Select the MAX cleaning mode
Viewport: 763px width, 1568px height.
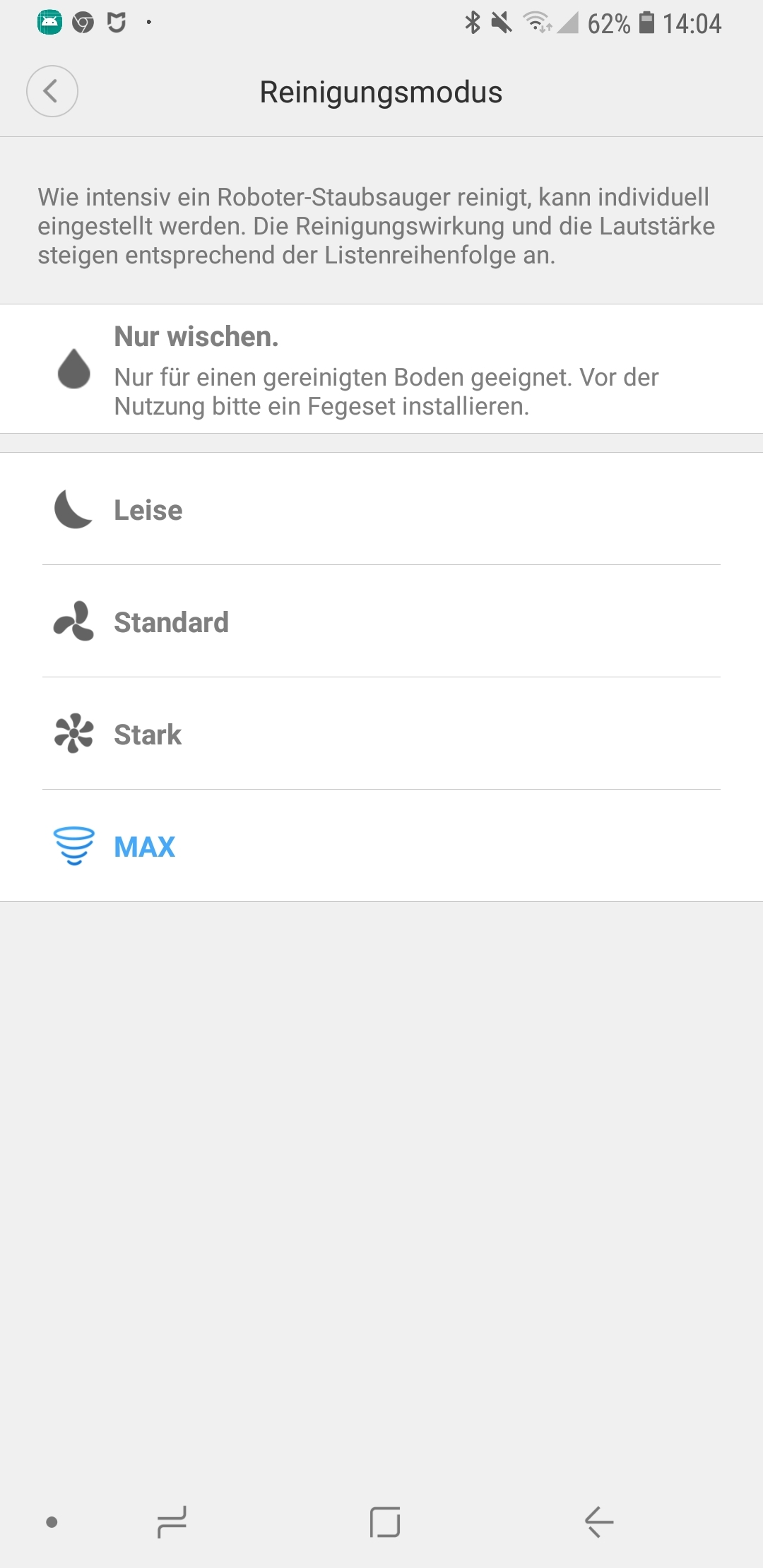[381, 846]
